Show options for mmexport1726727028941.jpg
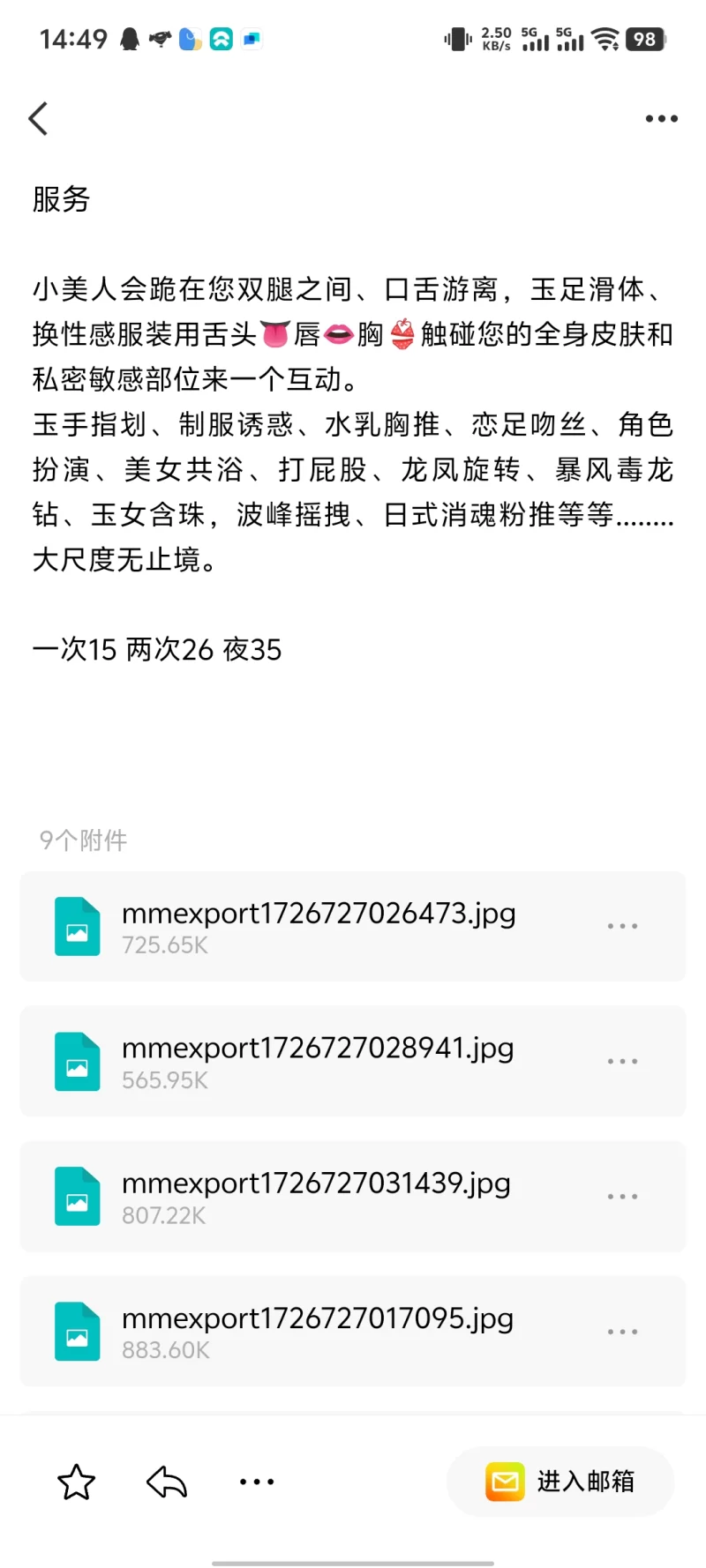 pyautogui.click(x=622, y=1061)
